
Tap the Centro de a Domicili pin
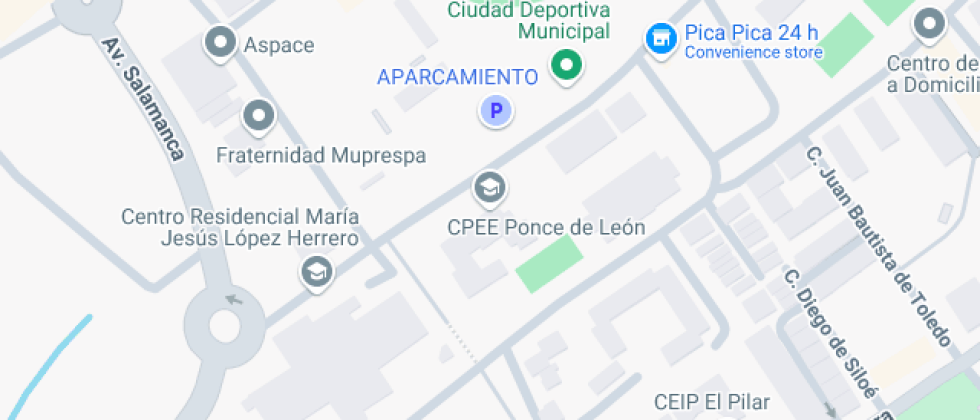930,24
